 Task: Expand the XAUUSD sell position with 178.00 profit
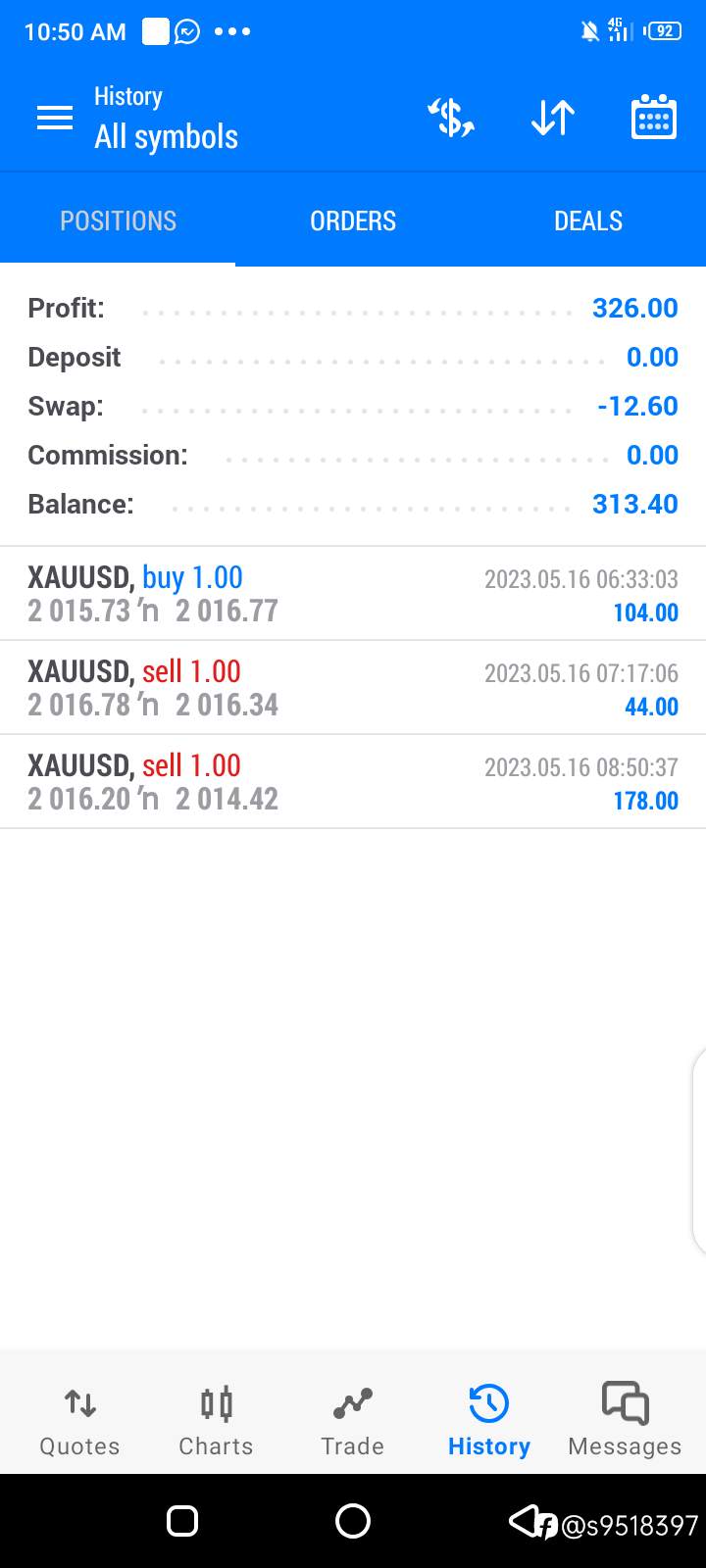tap(353, 782)
